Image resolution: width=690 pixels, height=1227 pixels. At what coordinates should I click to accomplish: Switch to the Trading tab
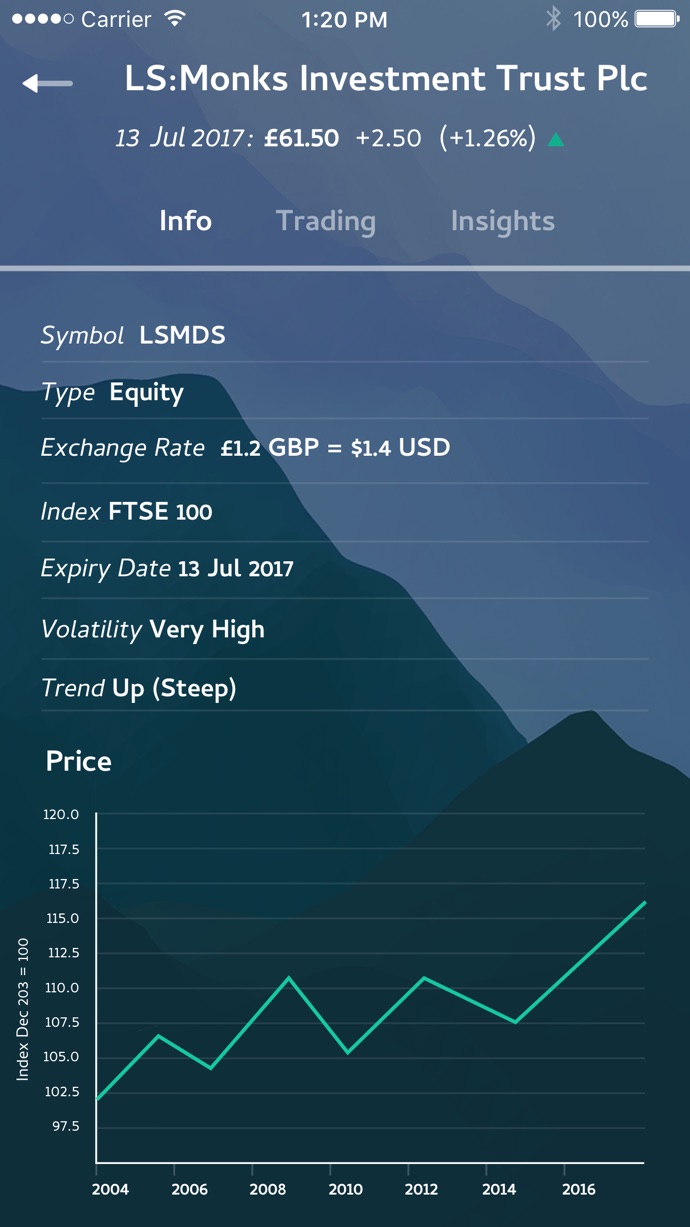tap(326, 221)
